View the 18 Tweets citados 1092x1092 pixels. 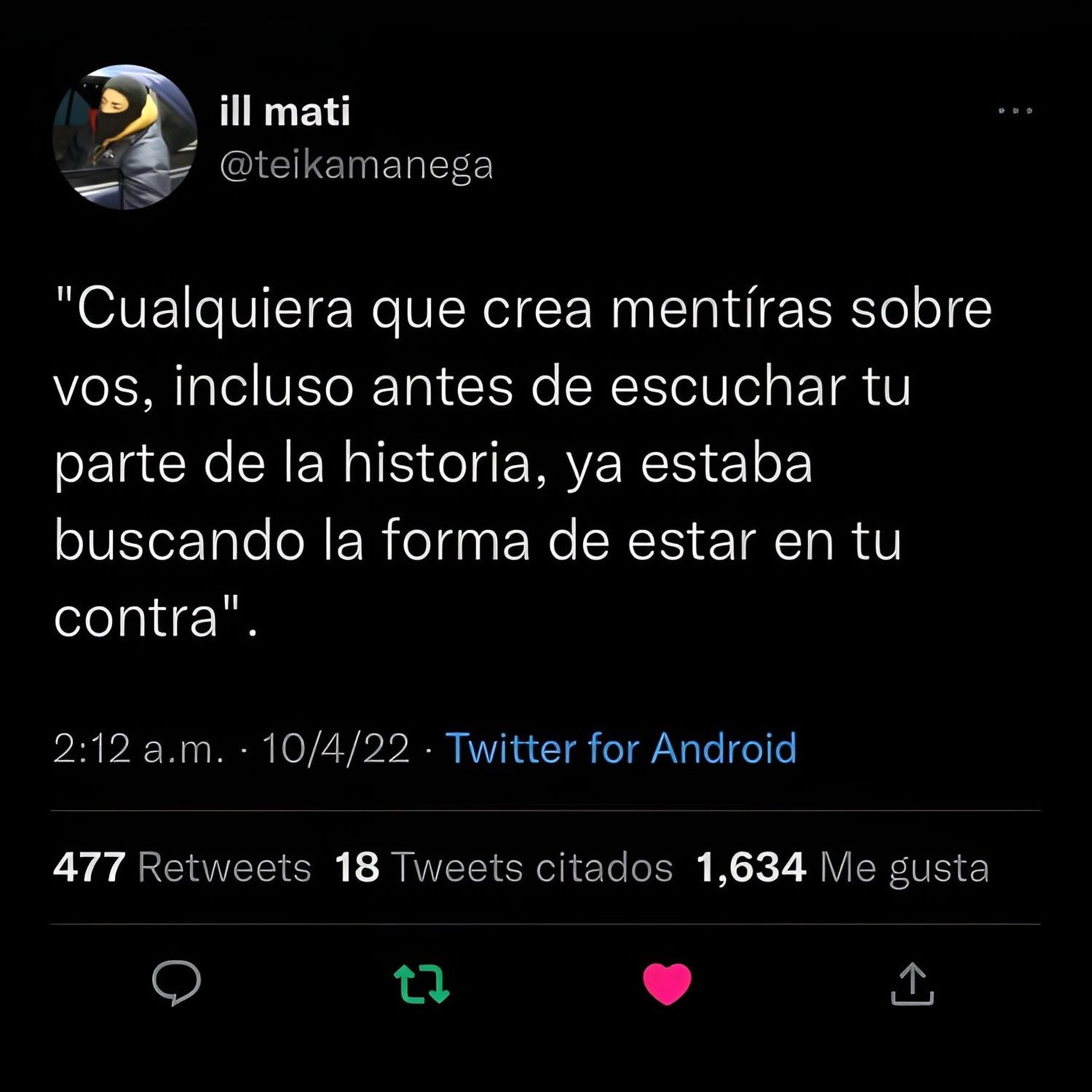click(x=504, y=868)
